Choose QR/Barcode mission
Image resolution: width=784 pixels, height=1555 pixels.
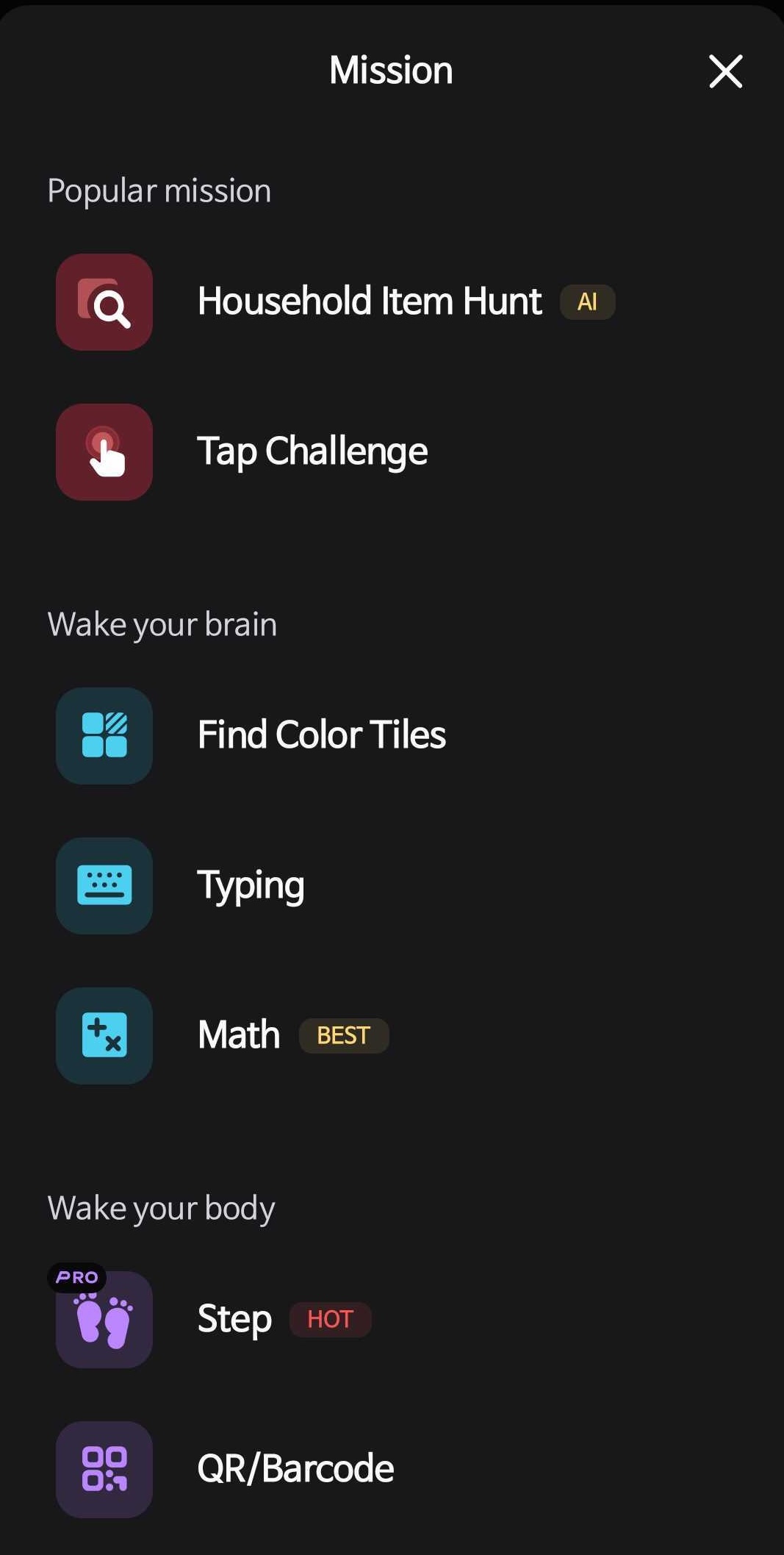click(x=295, y=1469)
